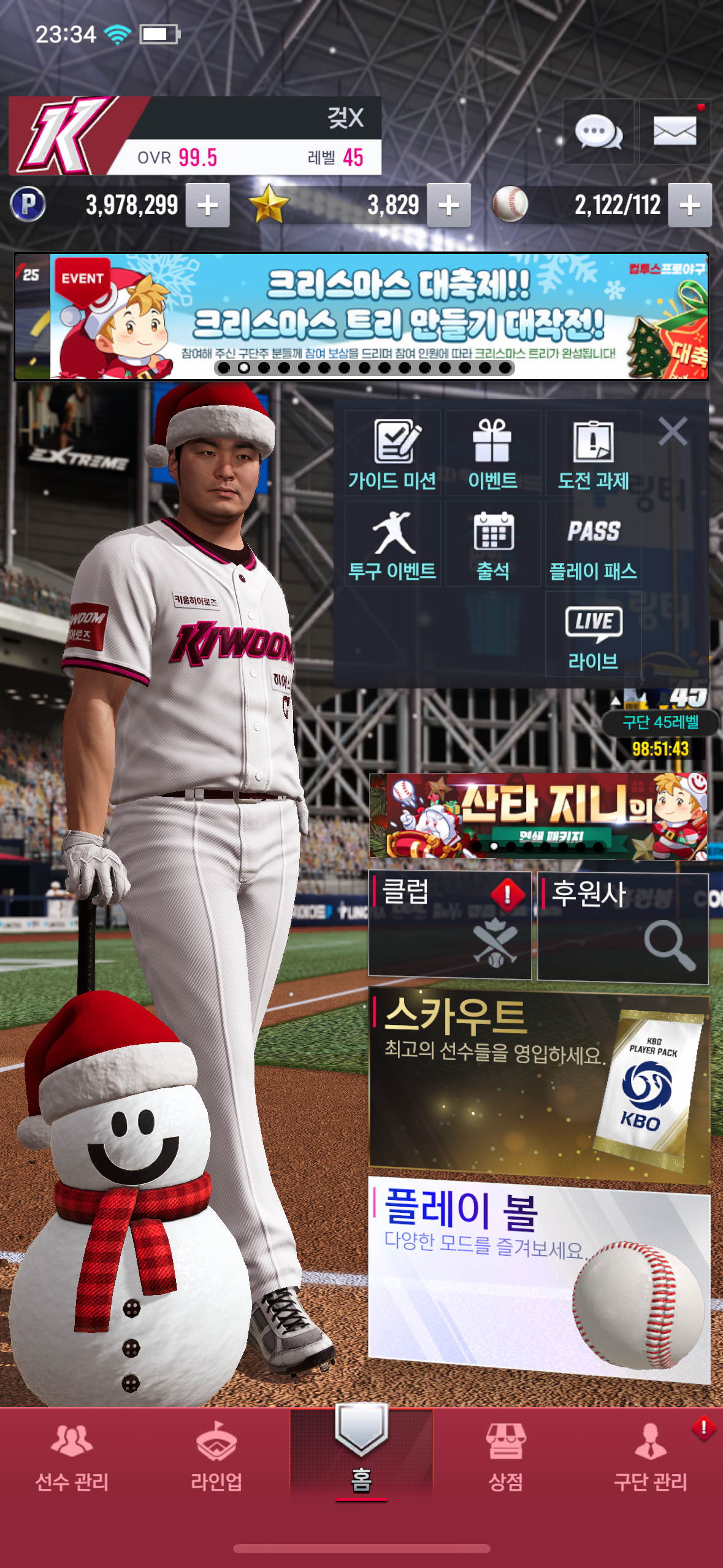Screen dimensions: 723x1568
Task: Add more stars with the plus button
Action: (x=449, y=206)
